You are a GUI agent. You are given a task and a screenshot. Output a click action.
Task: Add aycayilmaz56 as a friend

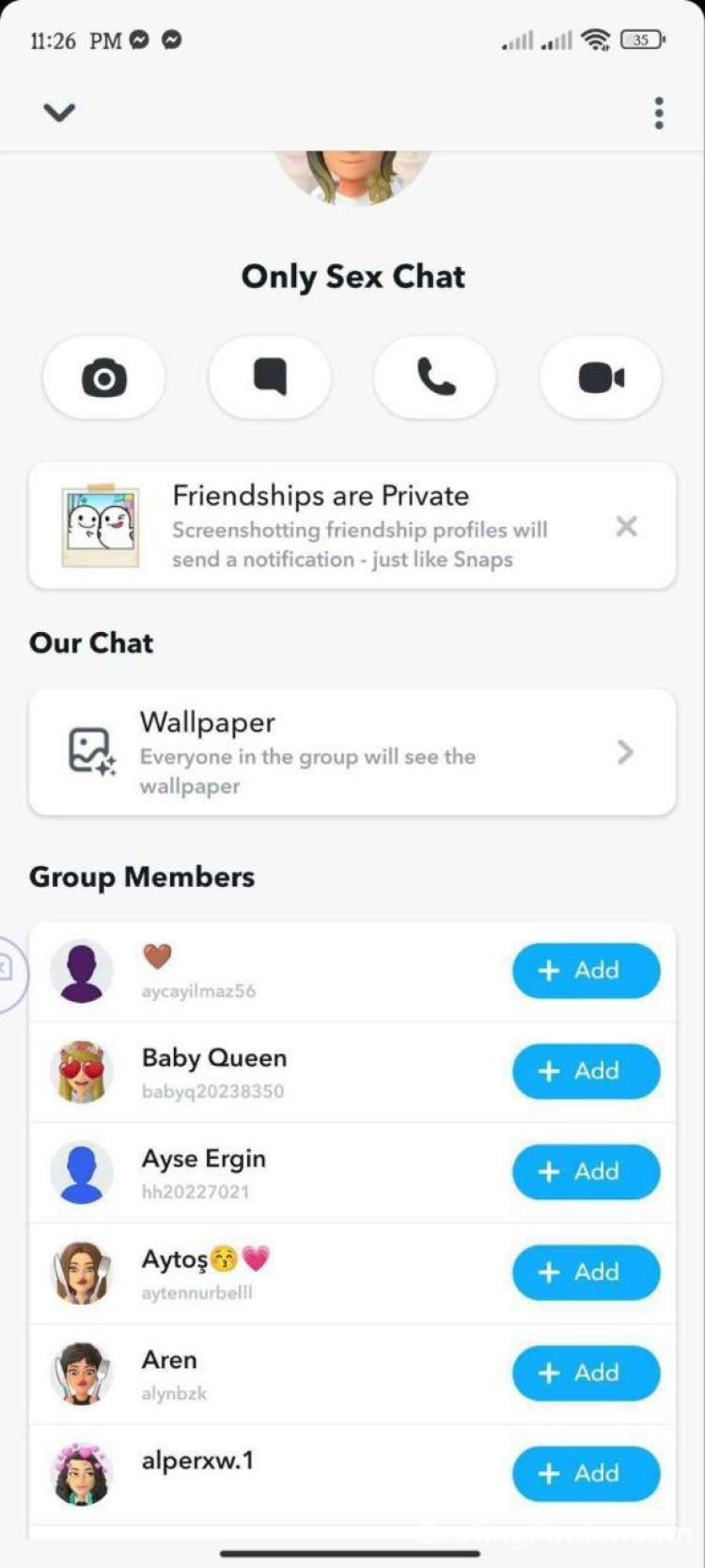586,971
